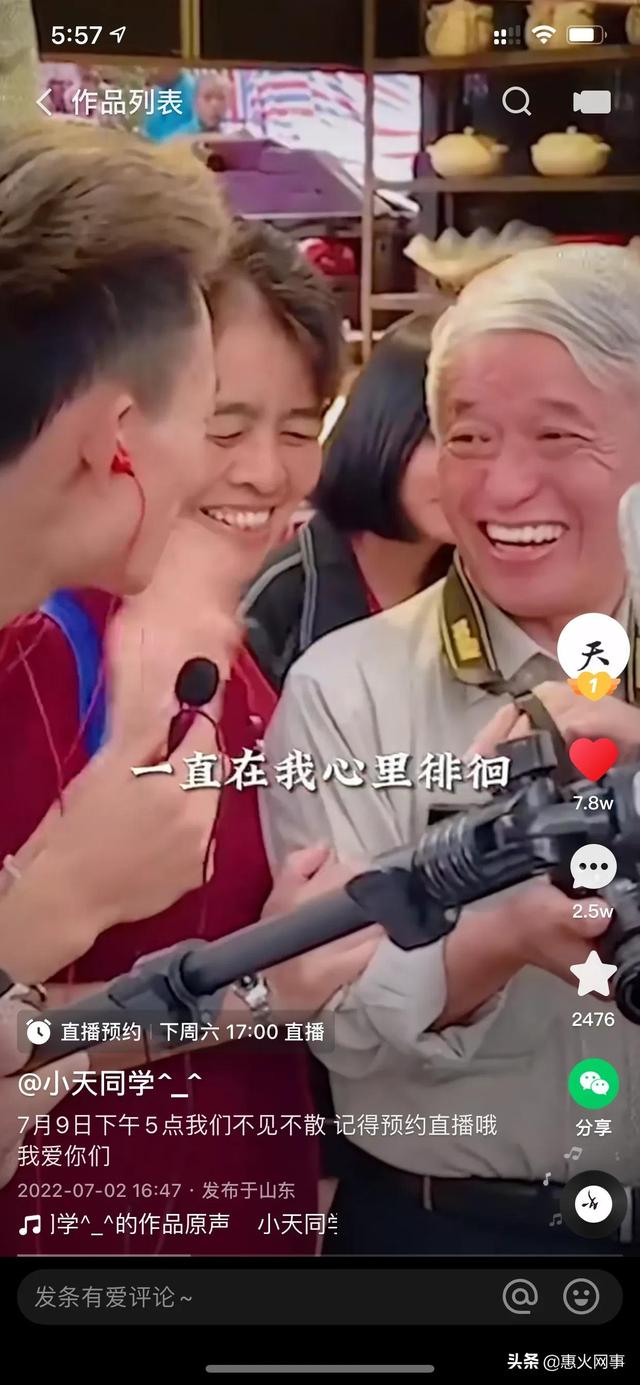Image resolution: width=640 pixels, height=1385 pixels.
Task: Open the search magnifier icon
Action: (x=516, y=102)
